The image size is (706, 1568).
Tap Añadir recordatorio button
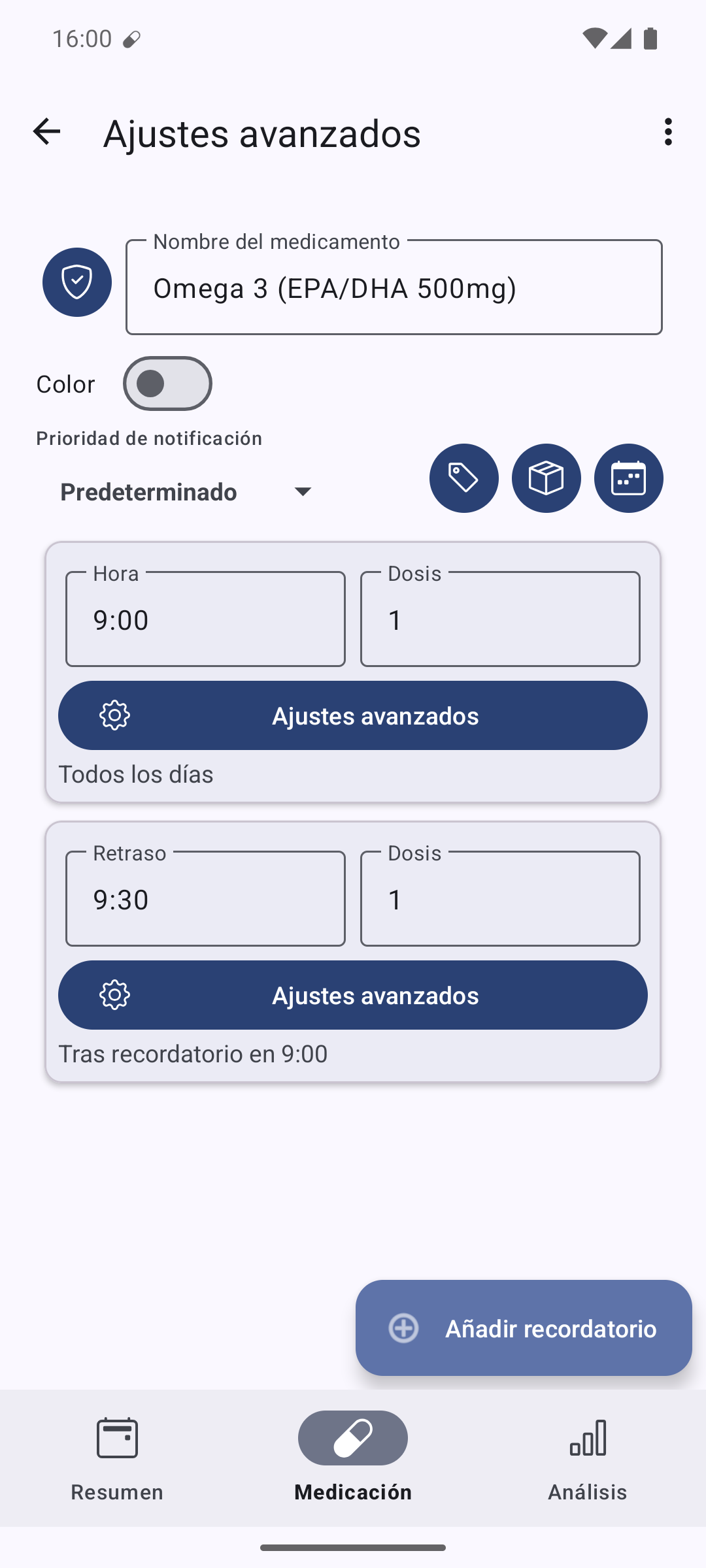pyautogui.click(x=524, y=1328)
